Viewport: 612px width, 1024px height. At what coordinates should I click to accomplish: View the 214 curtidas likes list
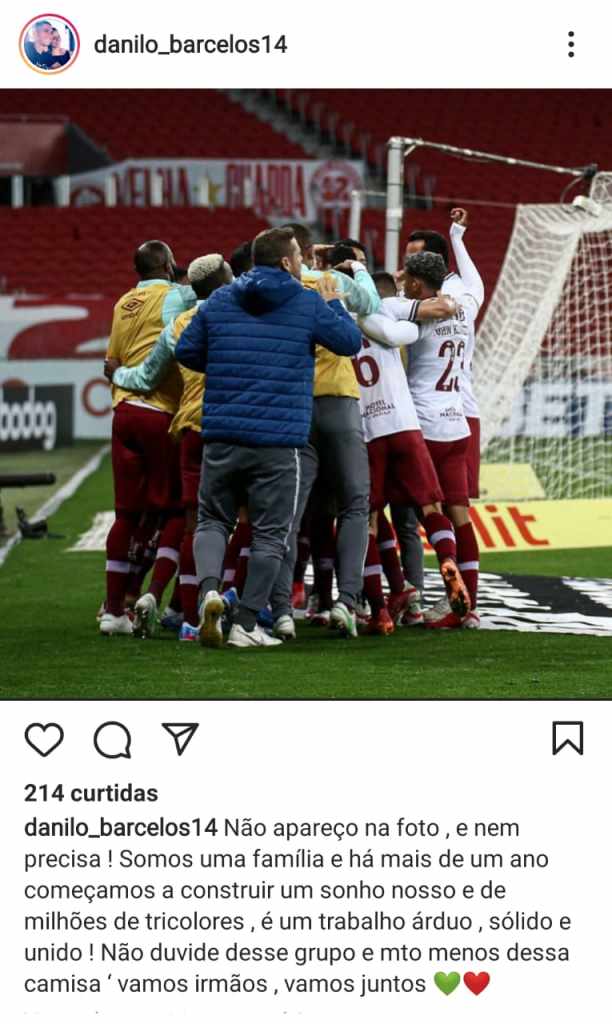(91, 793)
